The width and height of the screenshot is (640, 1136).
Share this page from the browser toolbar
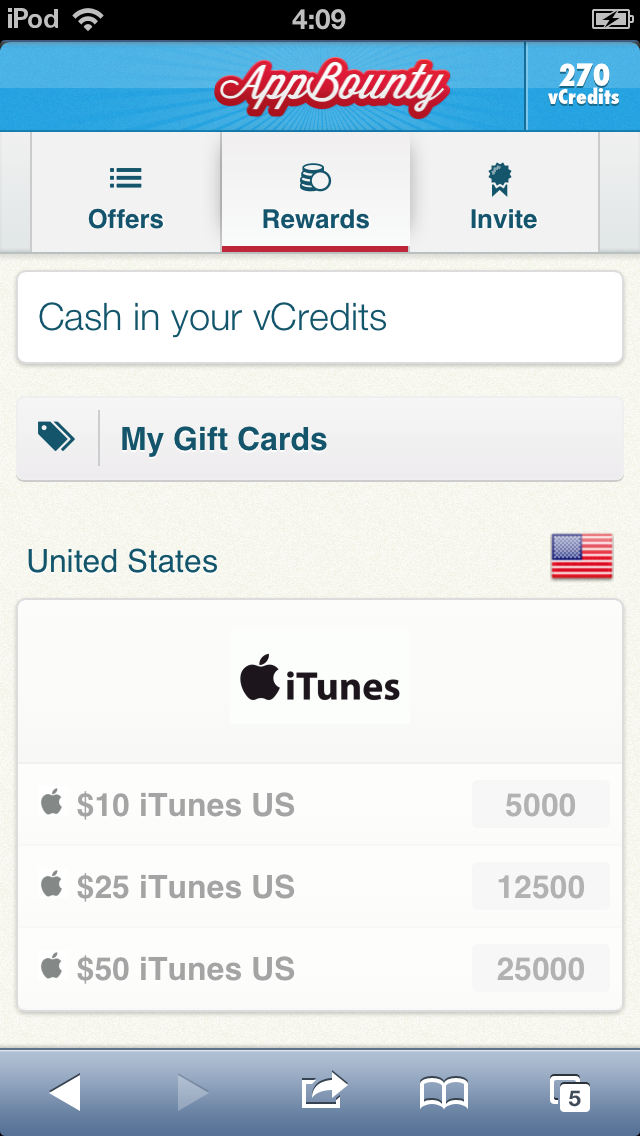[324, 1093]
